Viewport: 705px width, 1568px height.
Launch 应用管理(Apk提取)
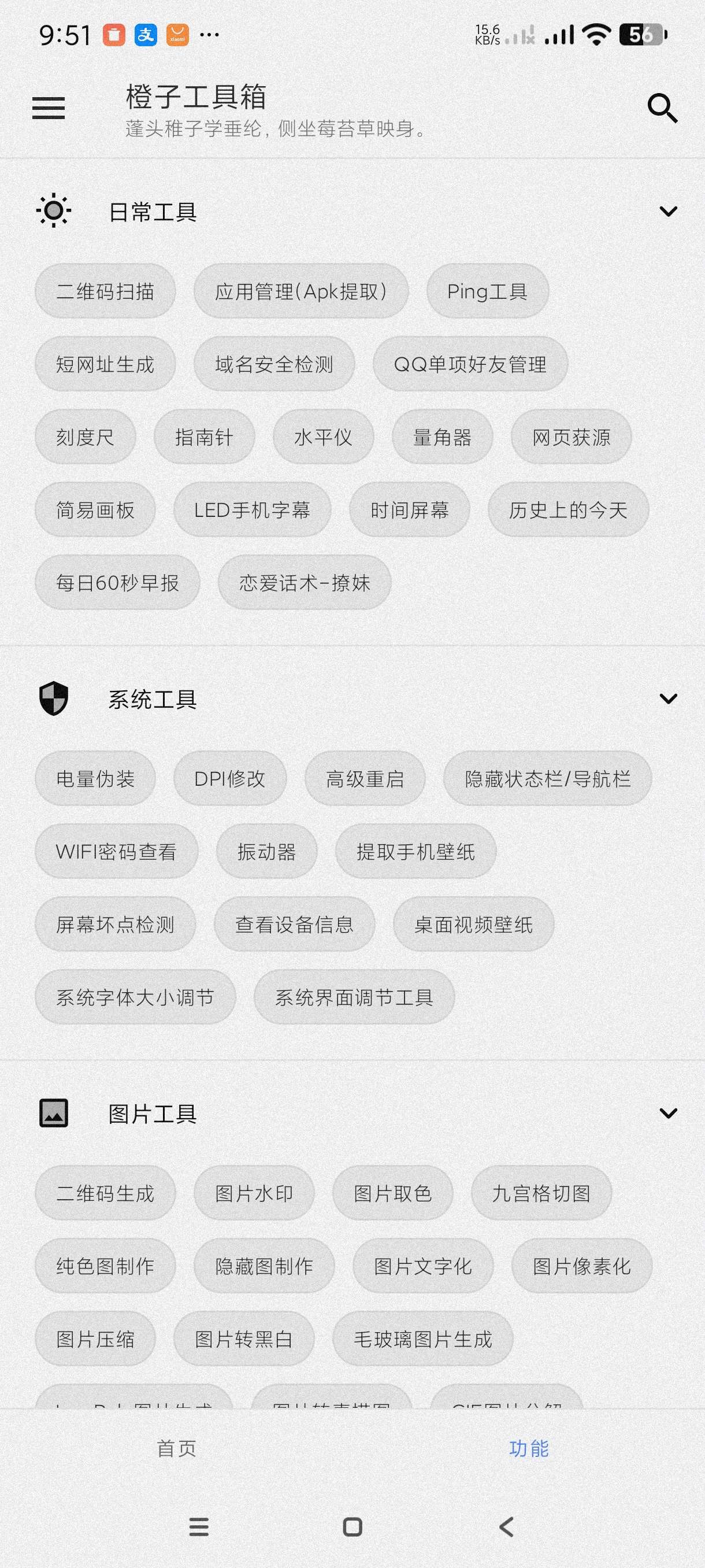click(x=301, y=291)
